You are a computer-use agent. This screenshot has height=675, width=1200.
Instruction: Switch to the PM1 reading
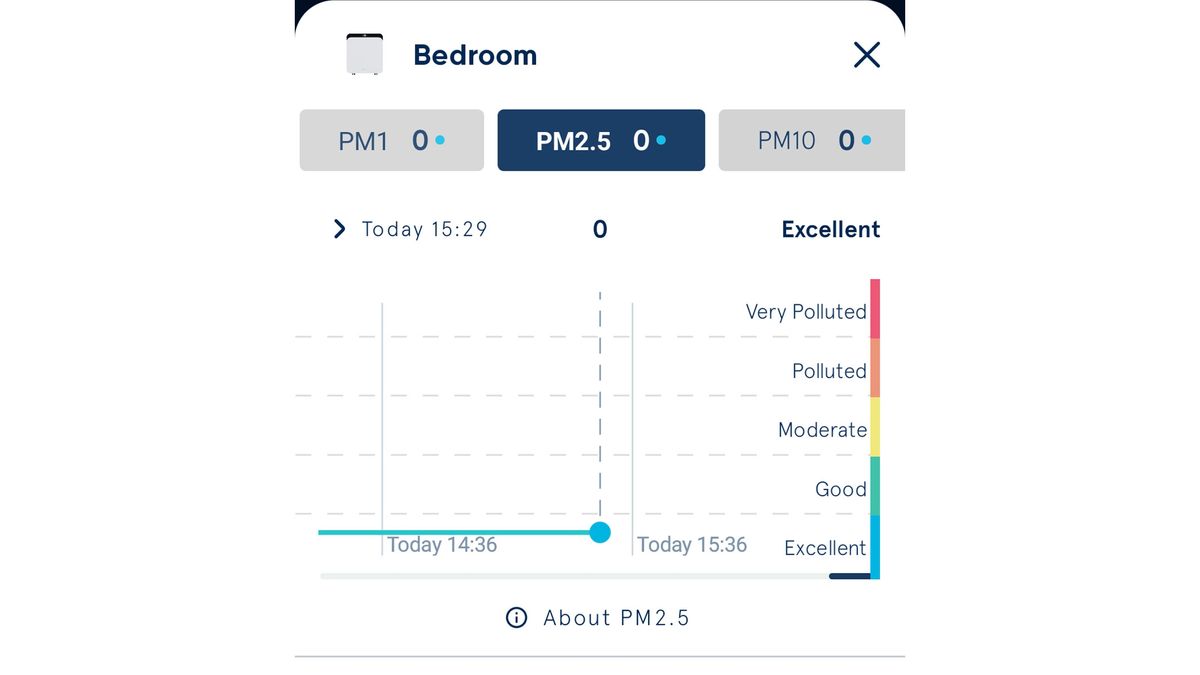pyautogui.click(x=391, y=141)
